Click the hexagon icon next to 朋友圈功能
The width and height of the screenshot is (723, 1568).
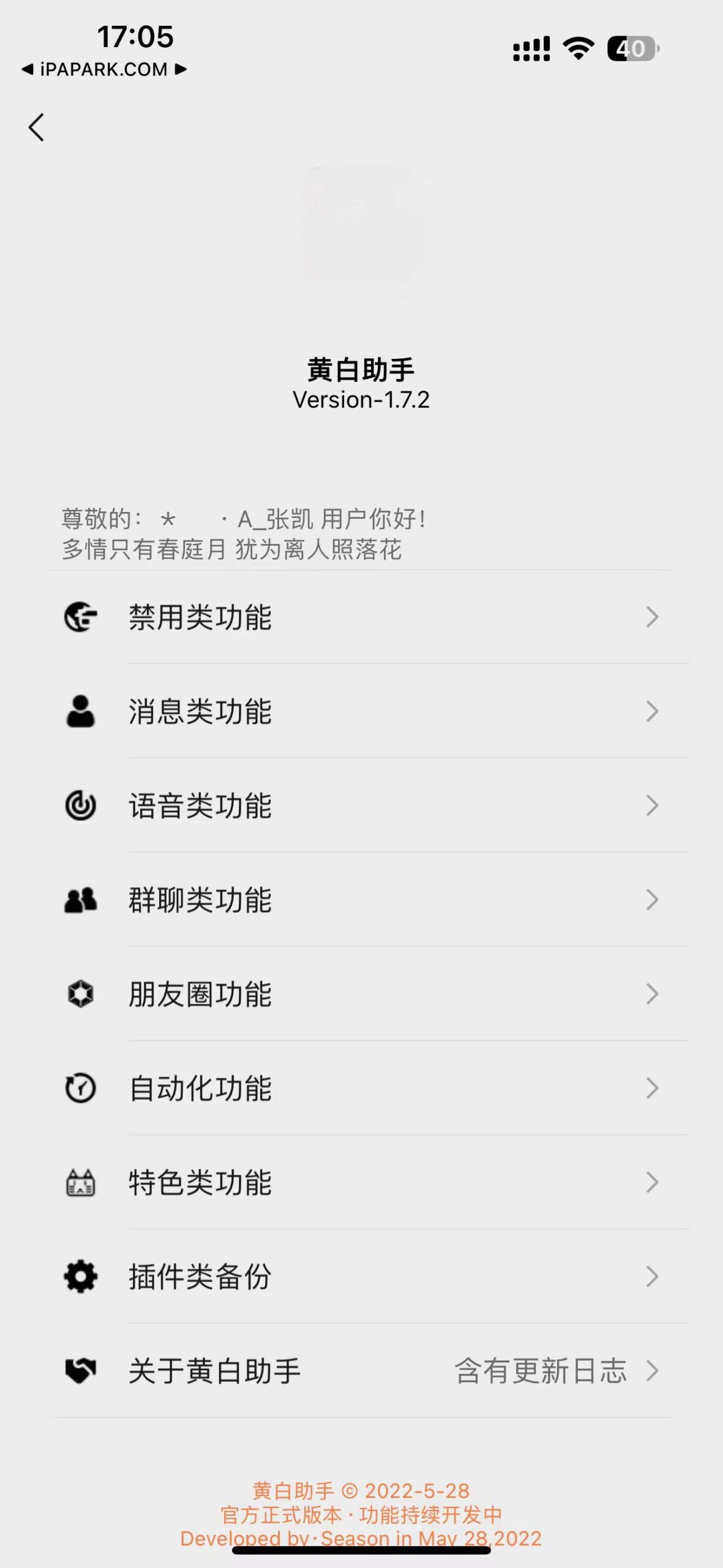pos(80,993)
